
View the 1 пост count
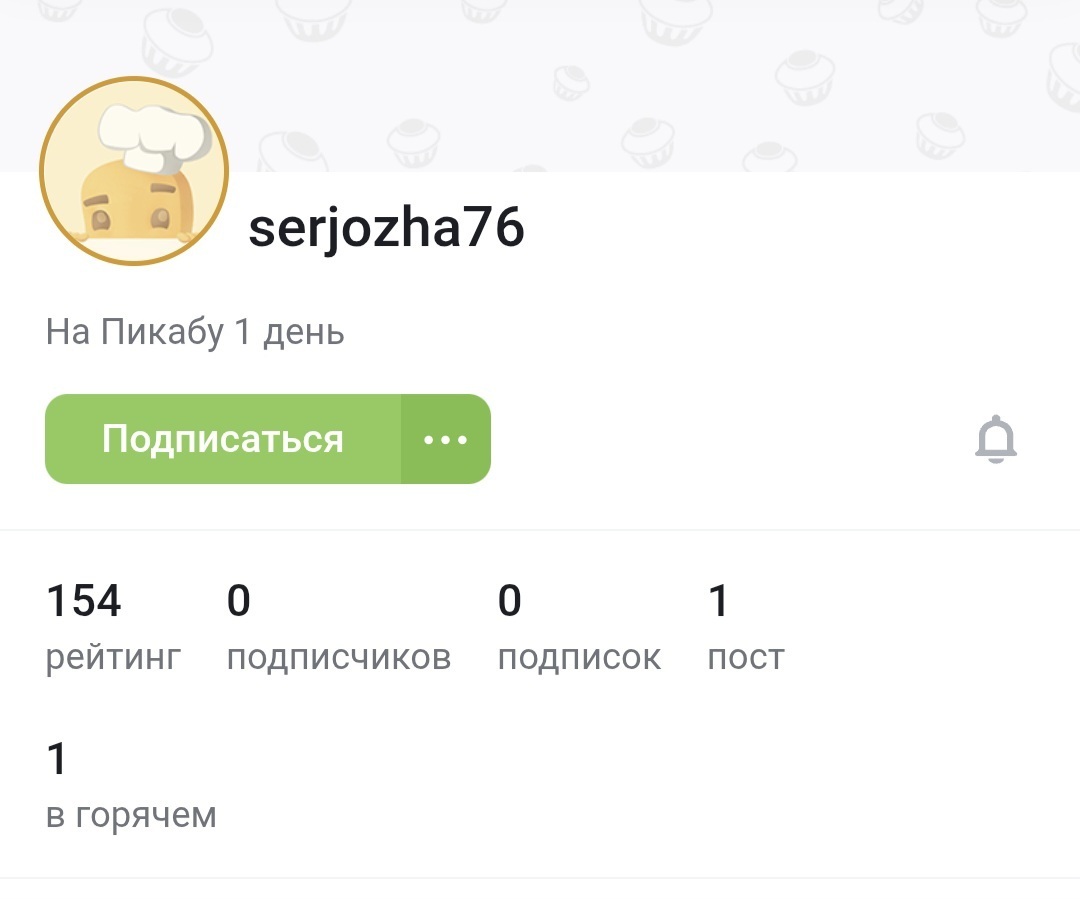pyautogui.click(x=745, y=628)
